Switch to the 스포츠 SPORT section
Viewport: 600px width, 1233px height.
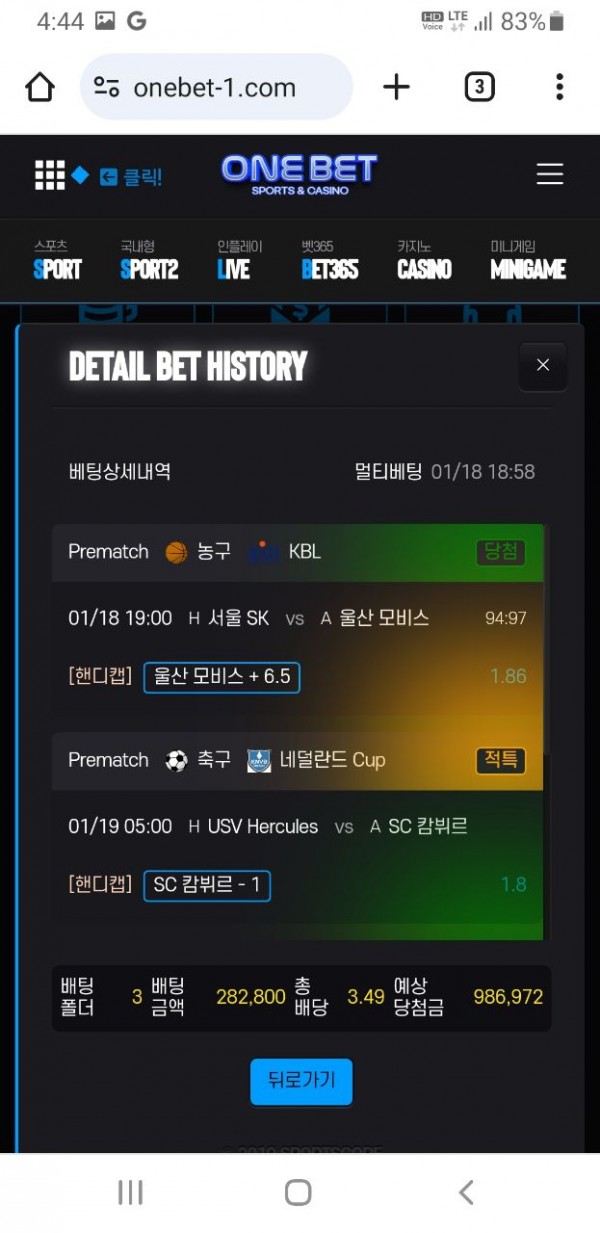pyautogui.click(x=57, y=260)
